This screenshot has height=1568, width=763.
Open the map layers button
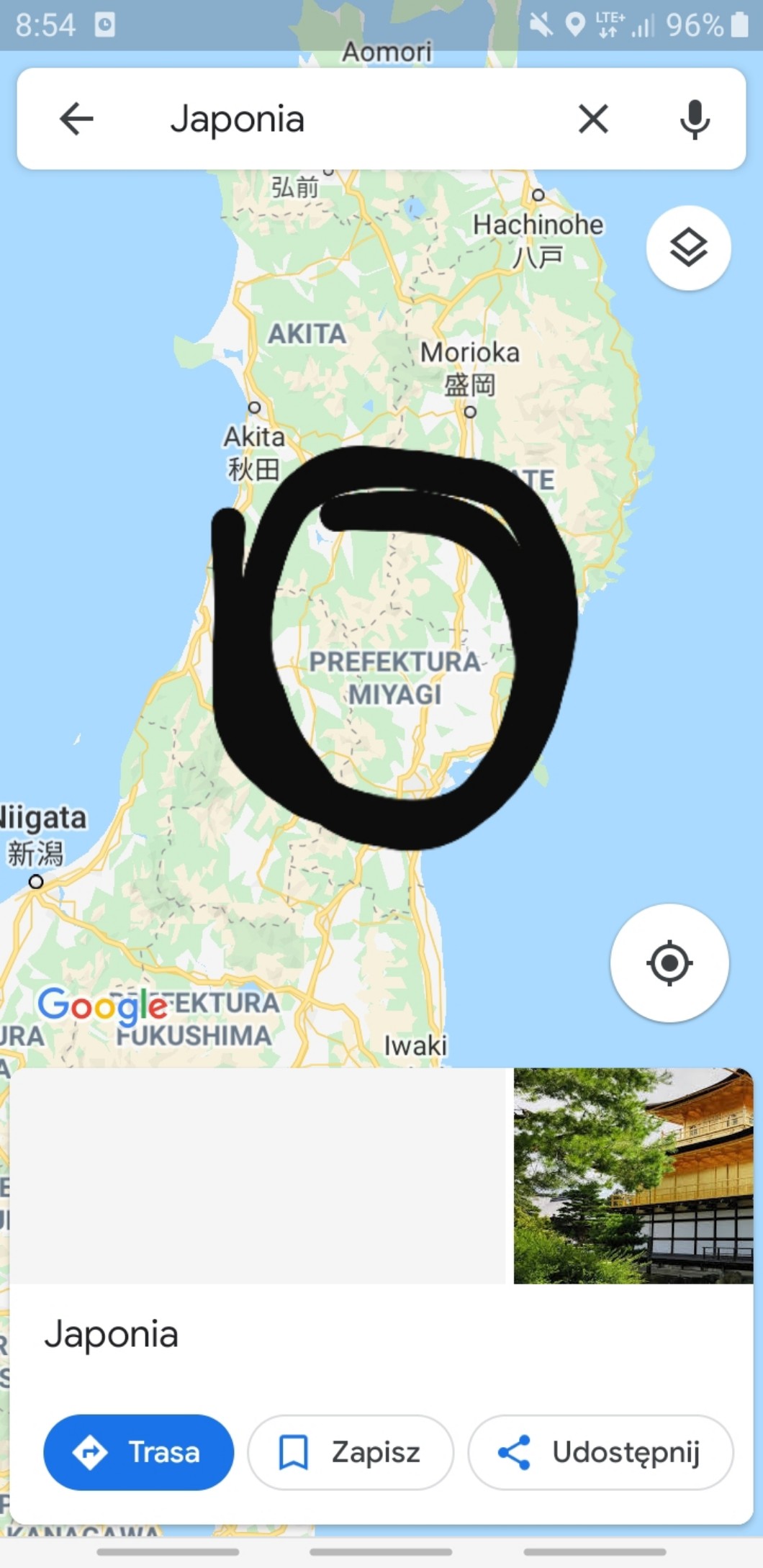point(688,248)
